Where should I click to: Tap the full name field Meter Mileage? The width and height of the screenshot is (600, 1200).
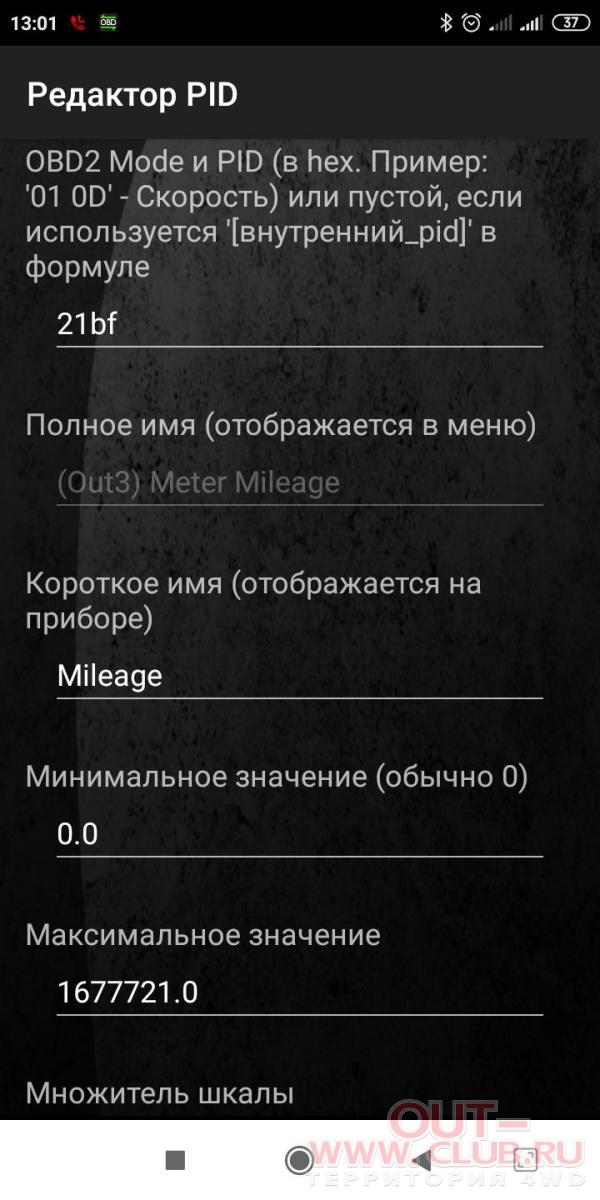(x=299, y=483)
